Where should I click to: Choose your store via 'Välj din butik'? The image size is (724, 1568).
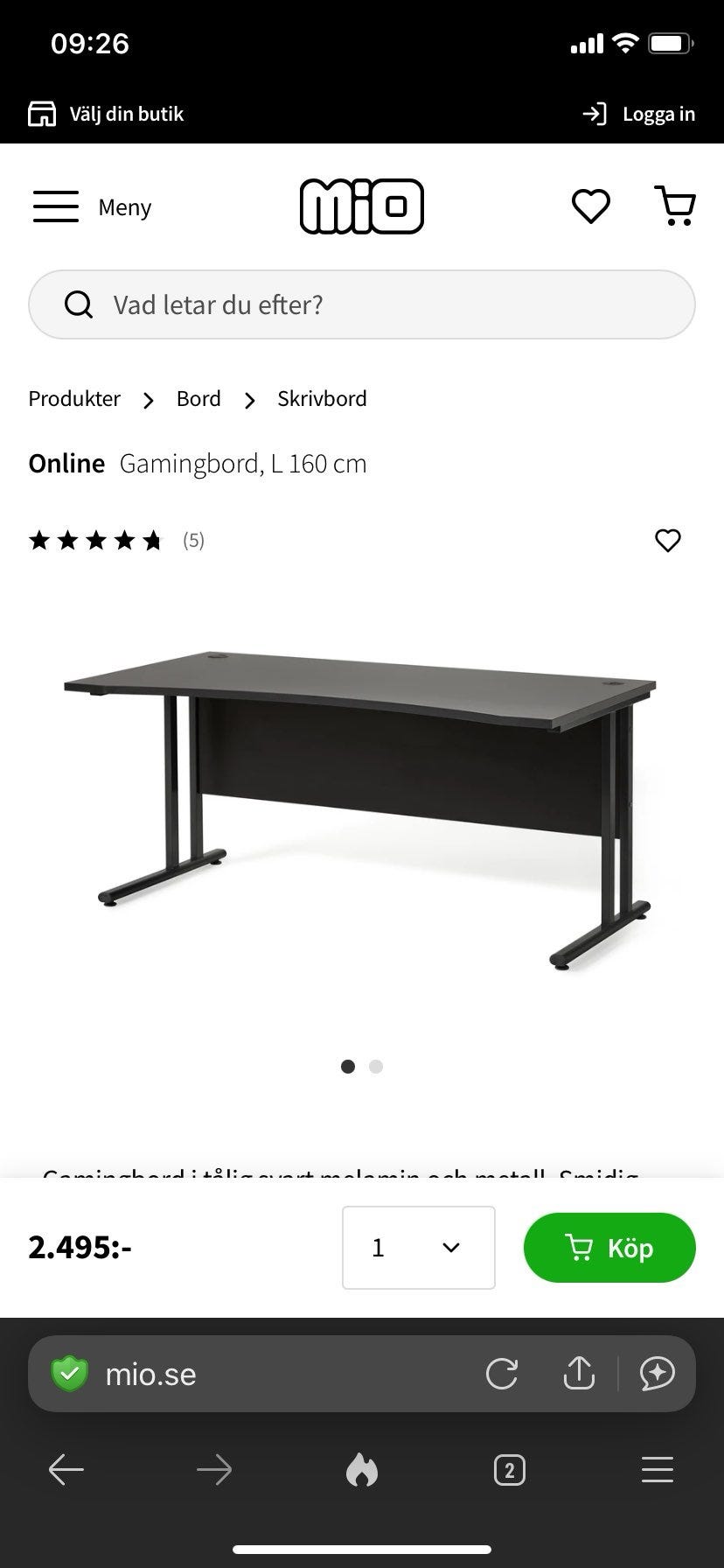pos(107,114)
